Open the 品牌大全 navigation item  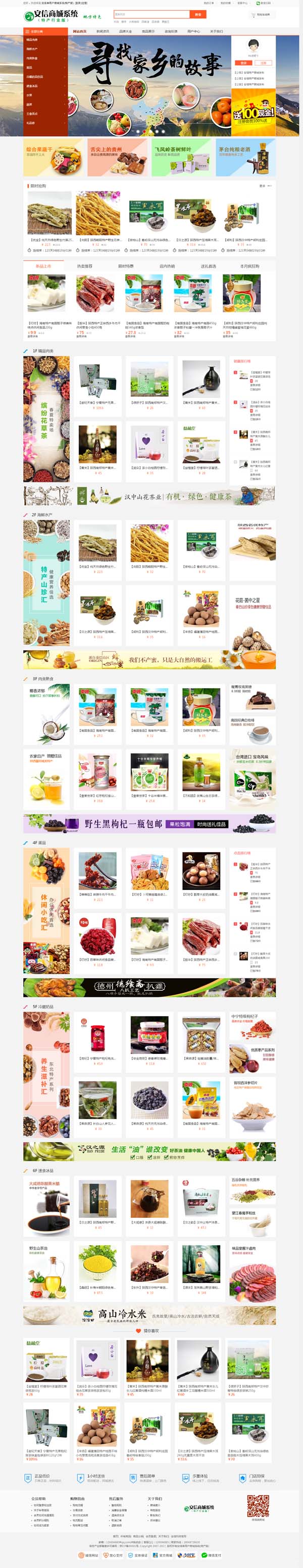coord(126,31)
